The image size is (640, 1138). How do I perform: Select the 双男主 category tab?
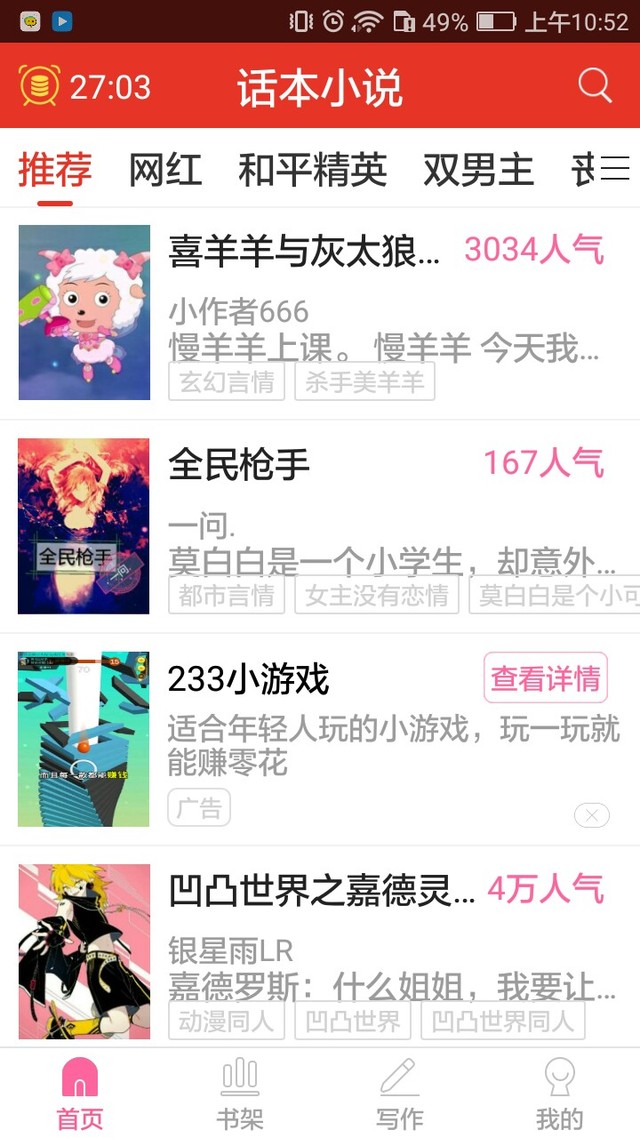(x=478, y=170)
